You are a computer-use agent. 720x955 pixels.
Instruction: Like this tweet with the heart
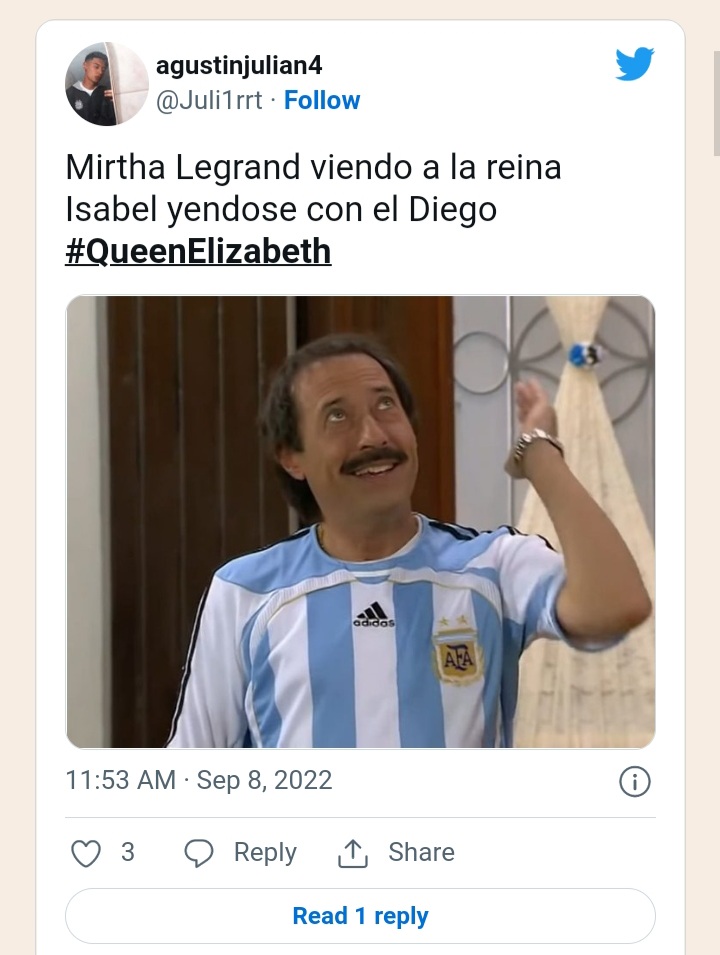click(x=88, y=853)
